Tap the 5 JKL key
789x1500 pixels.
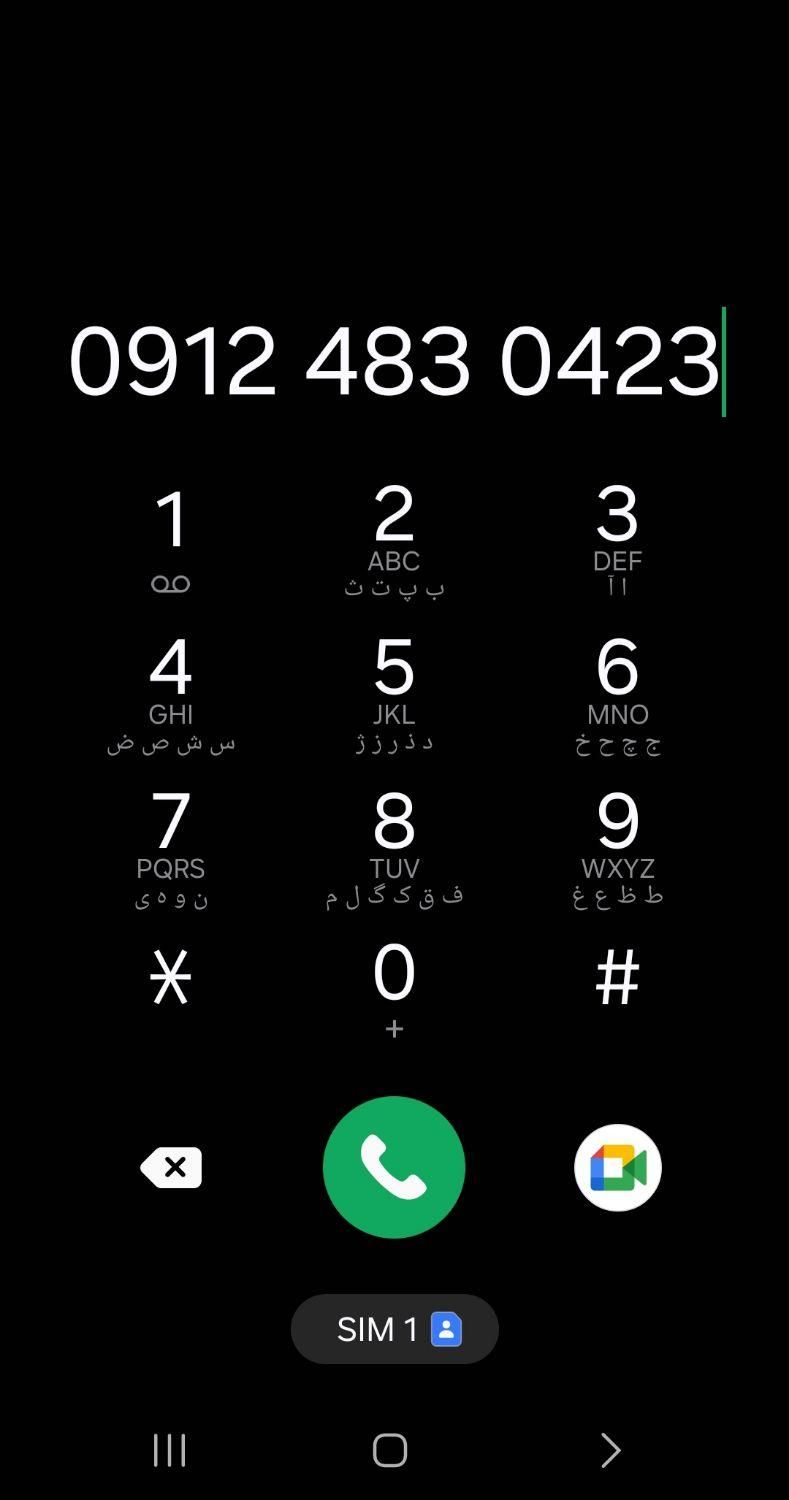(x=394, y=692)
